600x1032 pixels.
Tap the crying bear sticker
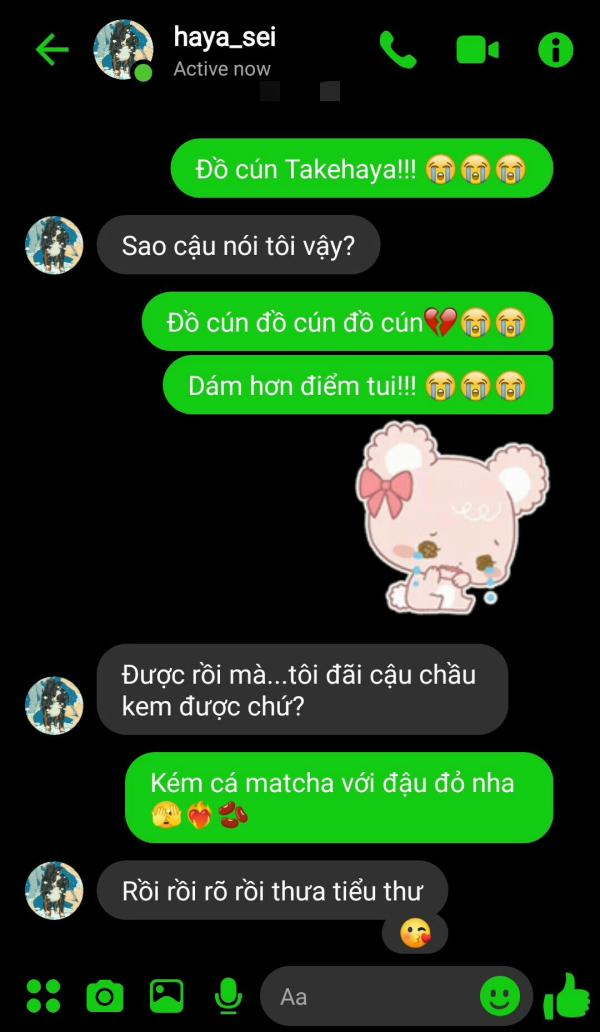pyautogui.click(x=454, y=519)
